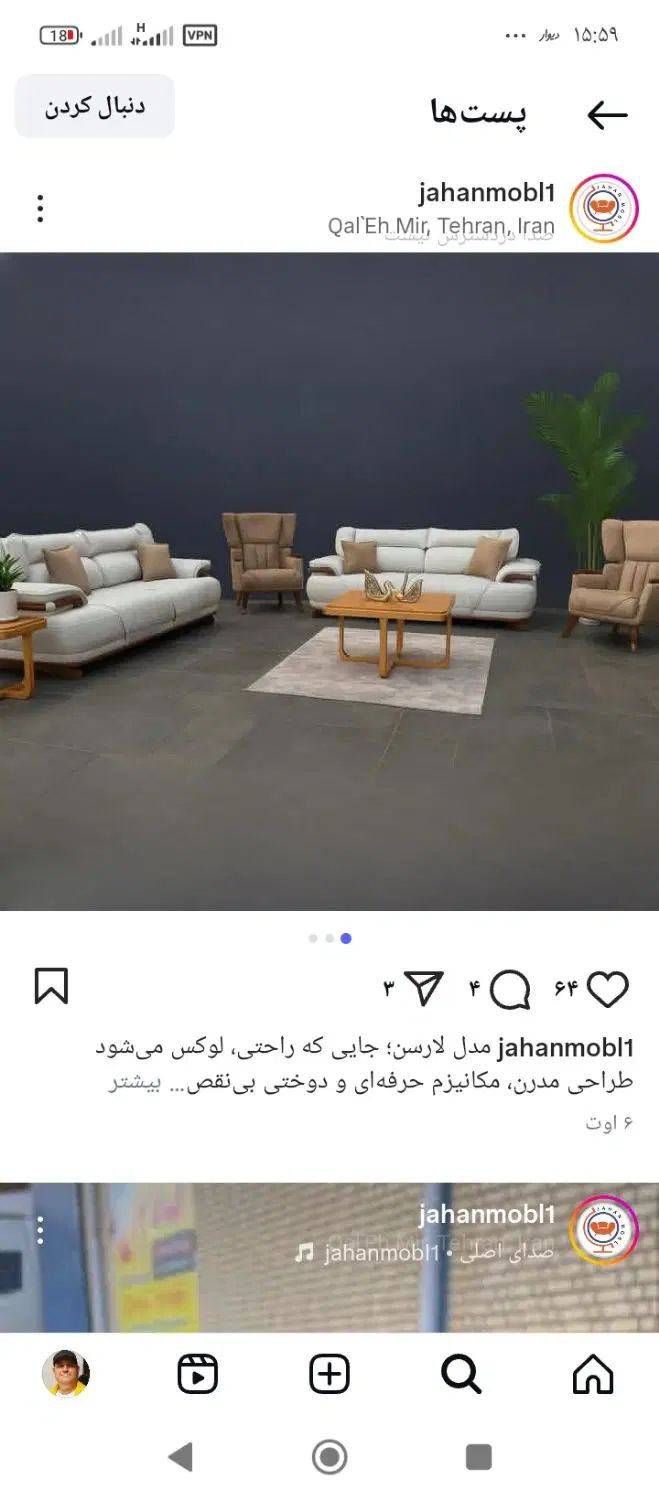Open overflow menu on the sofa post
The image size is (659, 1500).
(40, 209)
